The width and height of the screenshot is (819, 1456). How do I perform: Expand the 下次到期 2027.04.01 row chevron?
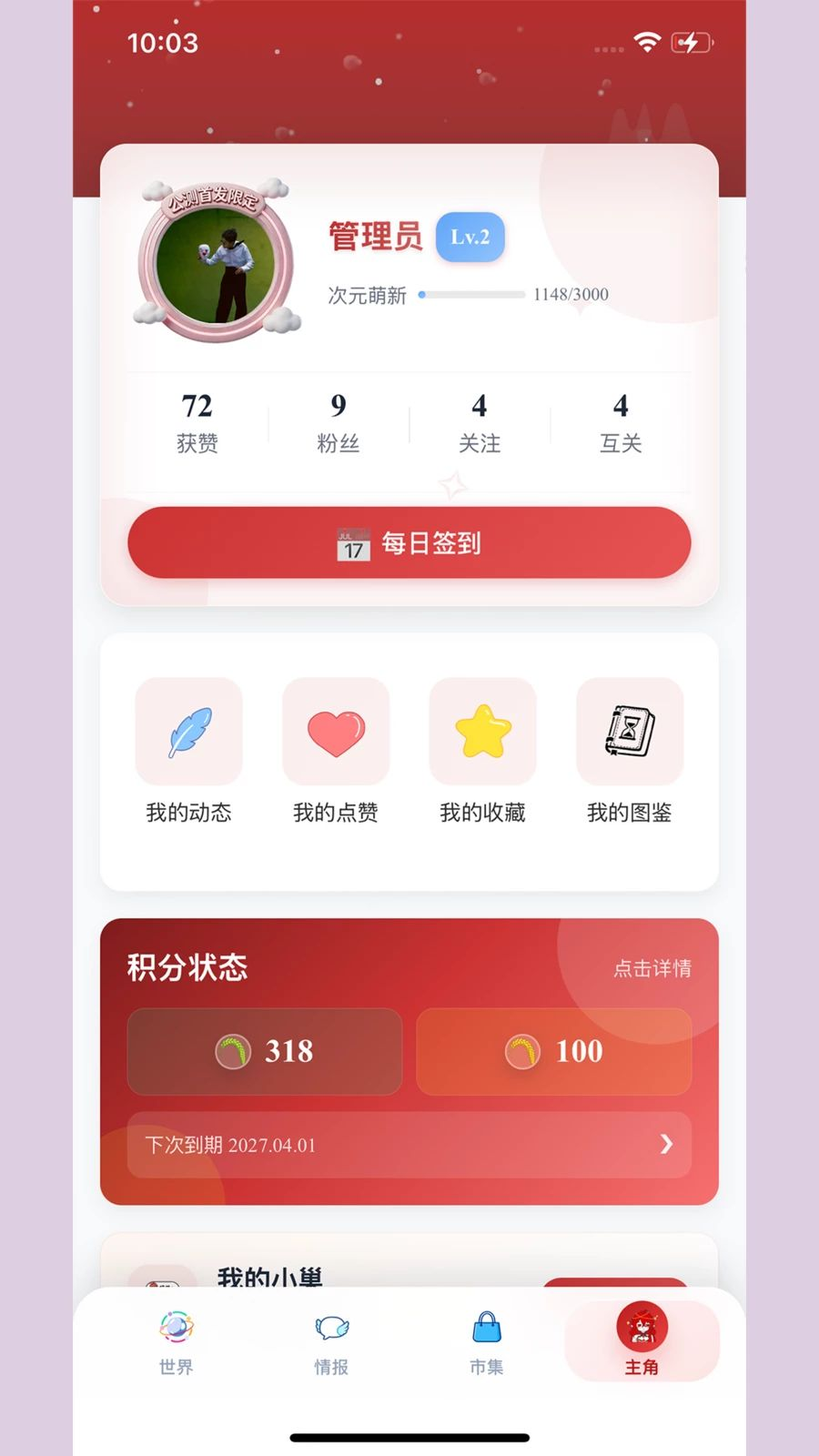click(x=667, y=1145)
